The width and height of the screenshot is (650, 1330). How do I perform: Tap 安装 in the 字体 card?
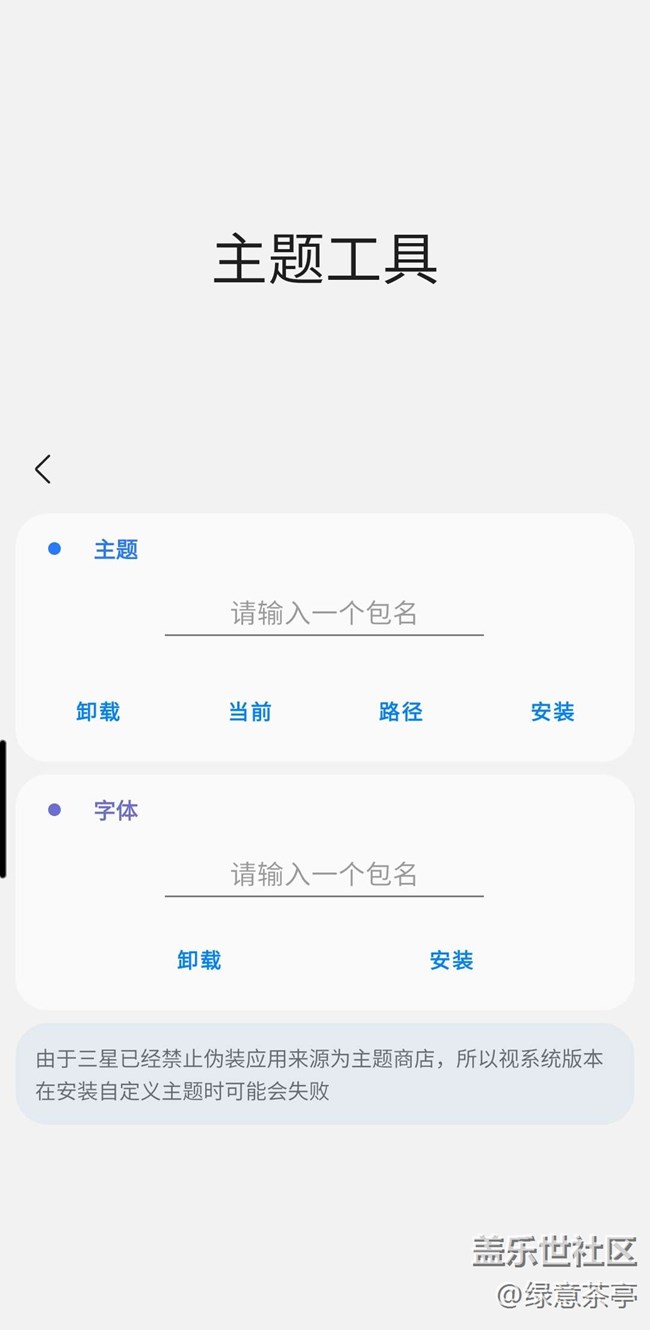click(x=452, y=960)
